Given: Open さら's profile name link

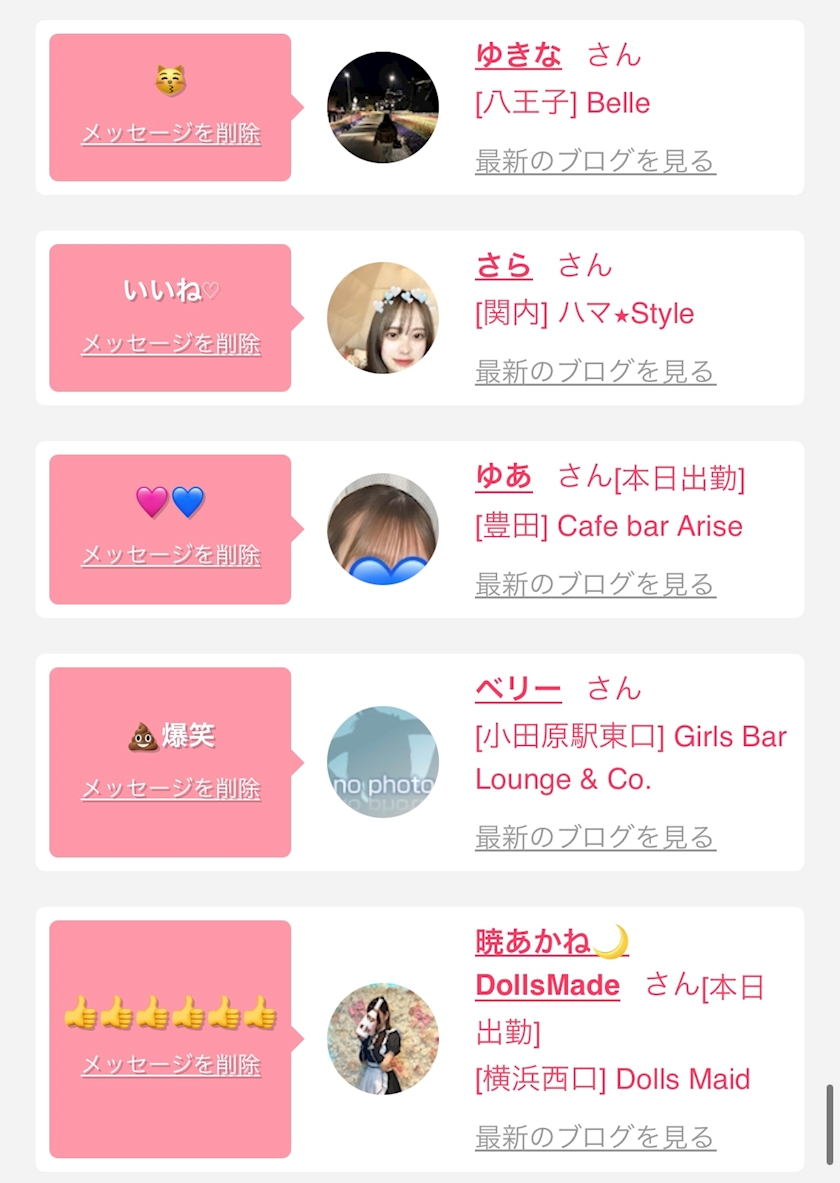Looking at the screenshot, I should (504, 265).
